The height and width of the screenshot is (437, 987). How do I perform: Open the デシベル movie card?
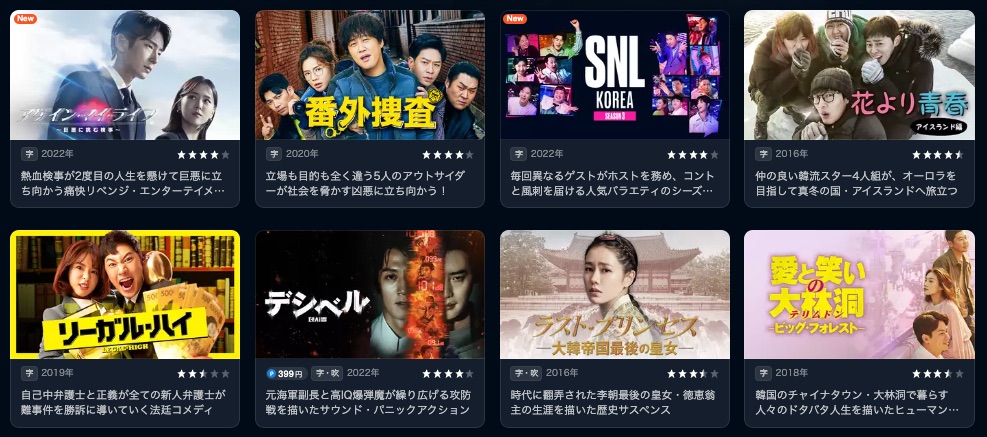click(x=369, y=296)
